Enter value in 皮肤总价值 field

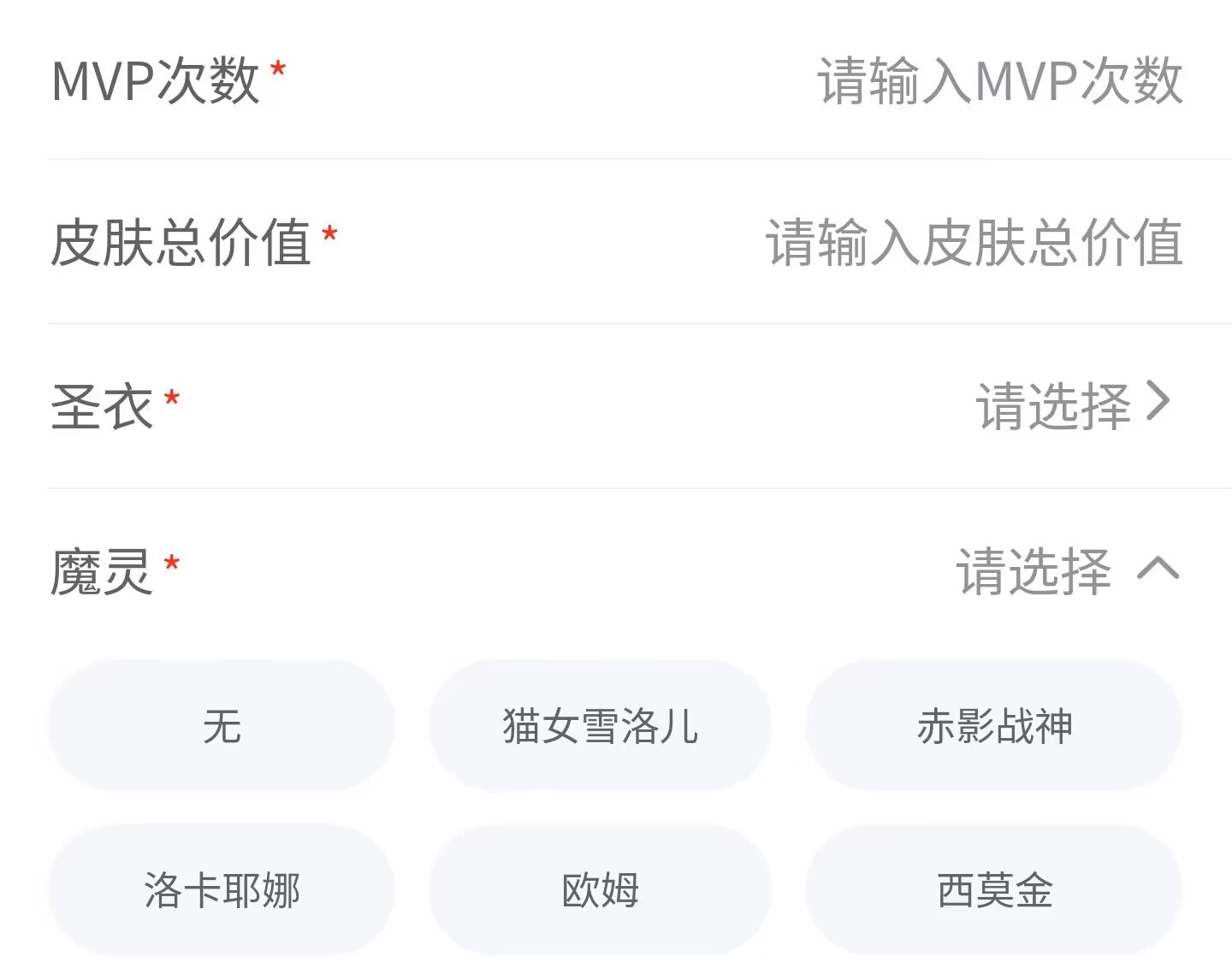point(974,243)
